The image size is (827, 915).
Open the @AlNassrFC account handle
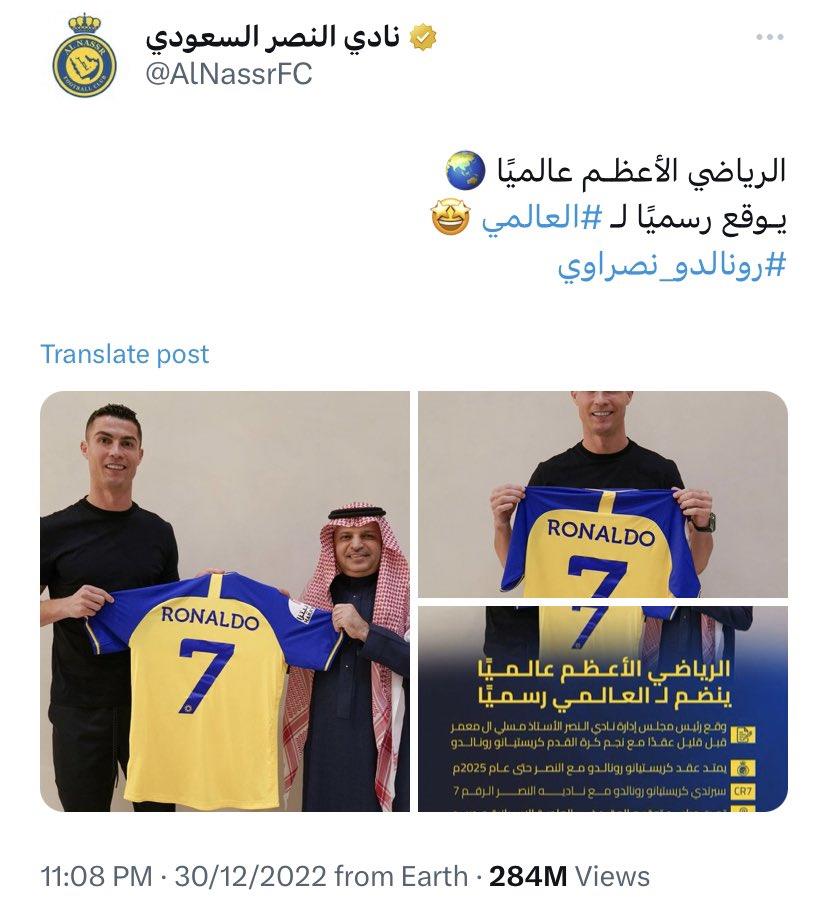(229, 75)
